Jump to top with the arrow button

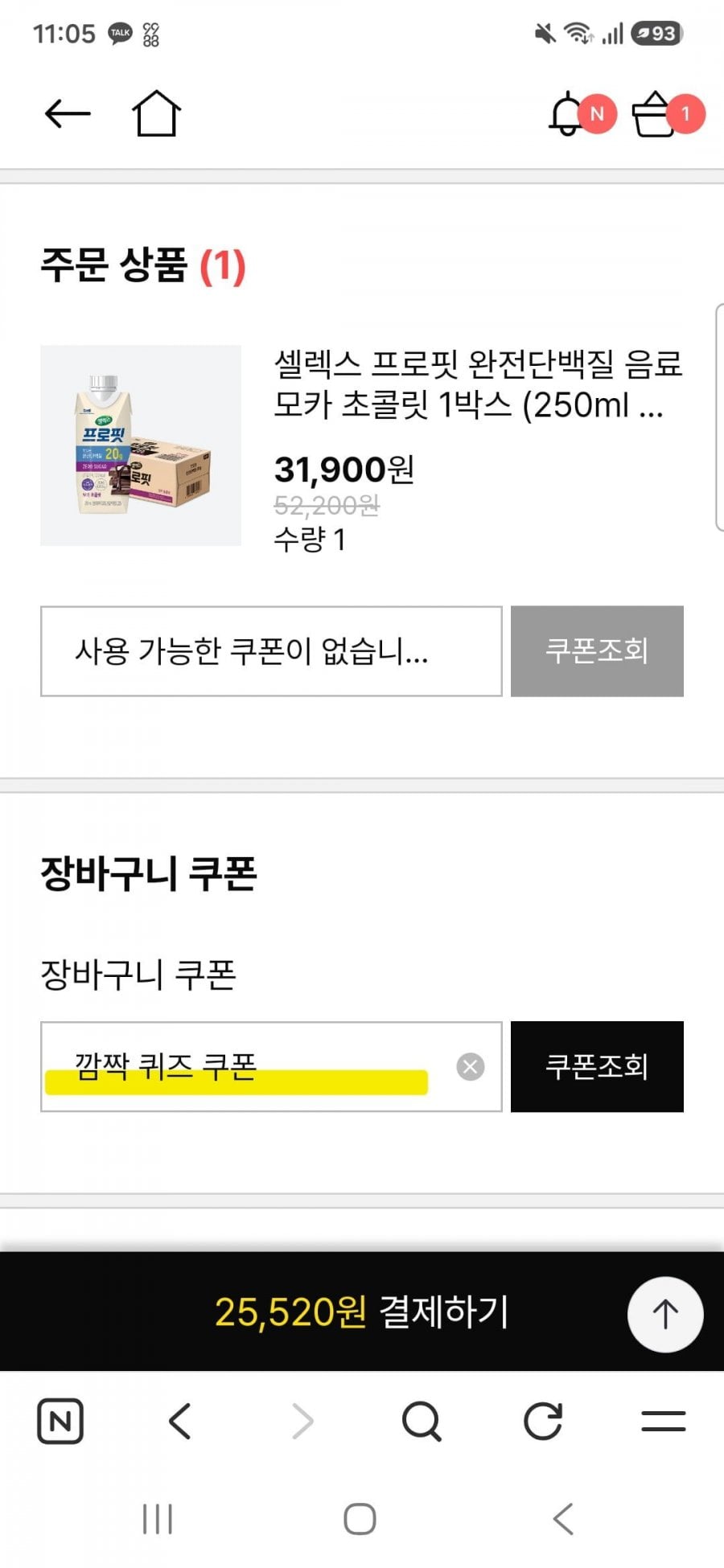(665, 1314)
